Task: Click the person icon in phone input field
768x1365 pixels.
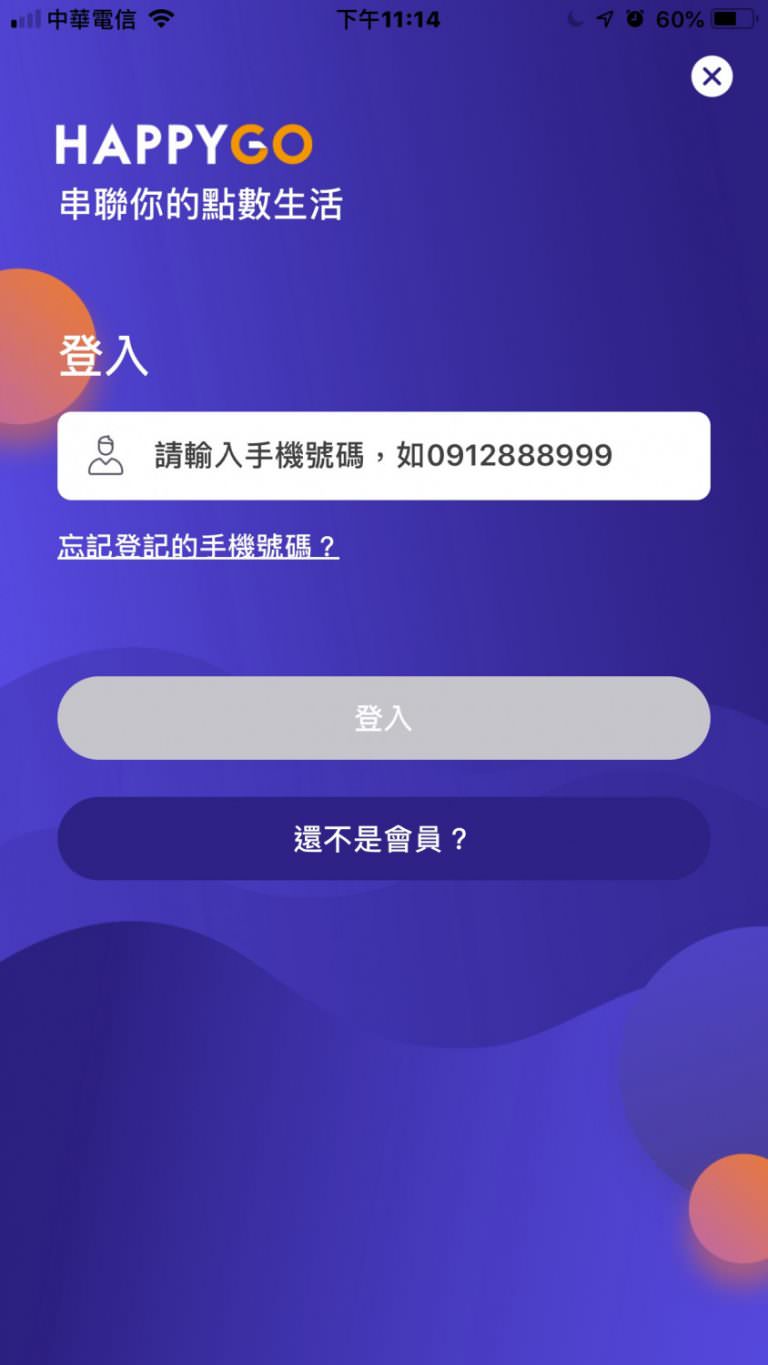Action: pyautogui.click(x=107, y=455)
